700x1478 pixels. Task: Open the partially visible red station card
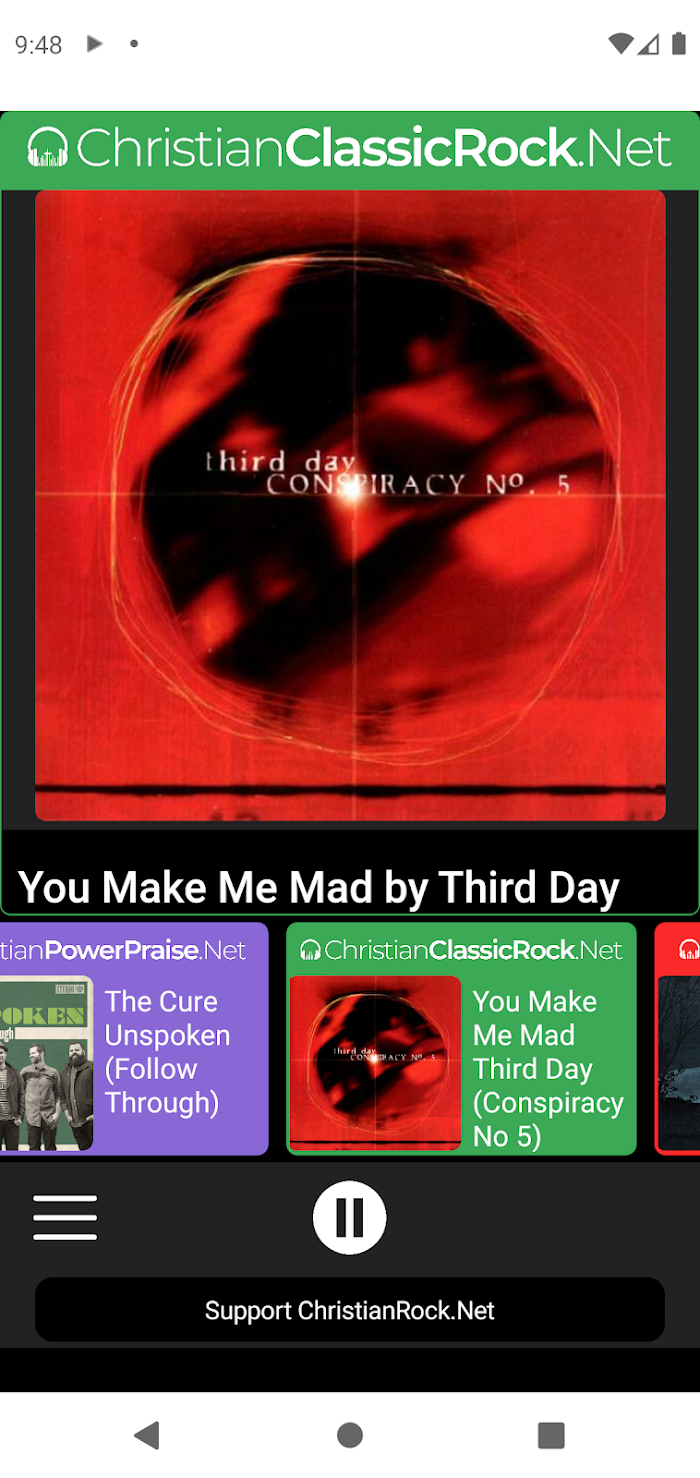pos(679,1040)
